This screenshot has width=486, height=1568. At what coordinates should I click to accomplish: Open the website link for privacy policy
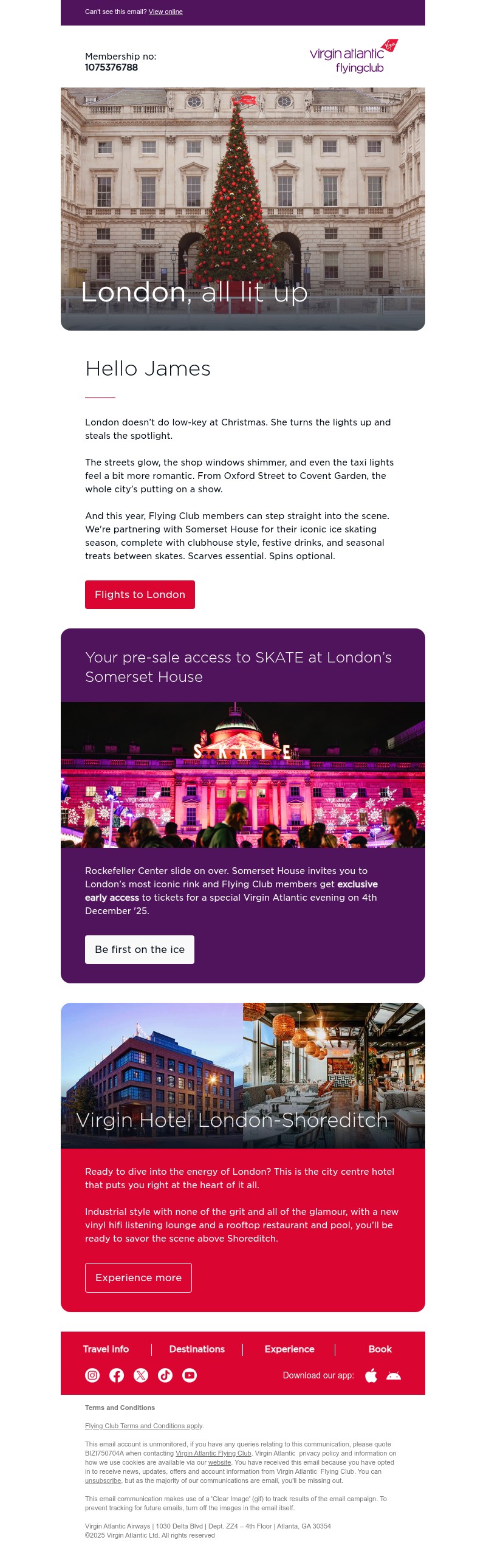click(x=219, y=1462)
